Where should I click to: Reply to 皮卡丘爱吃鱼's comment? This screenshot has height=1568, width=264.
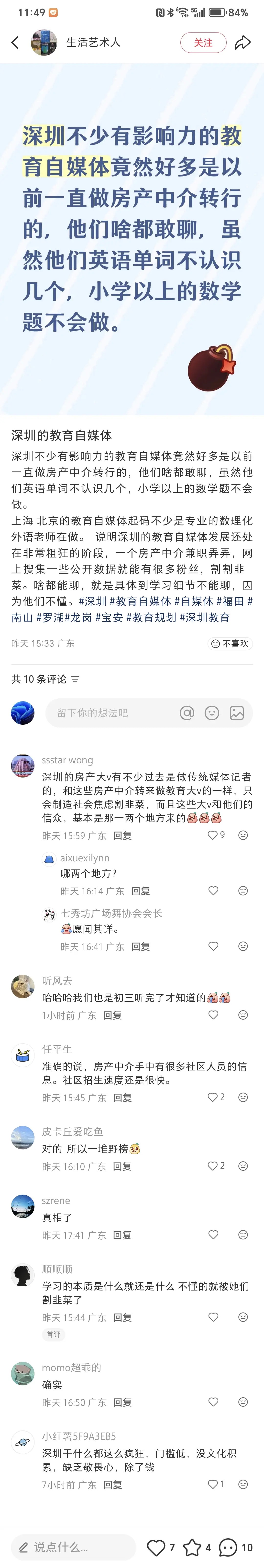click(x=122, y=1166)
